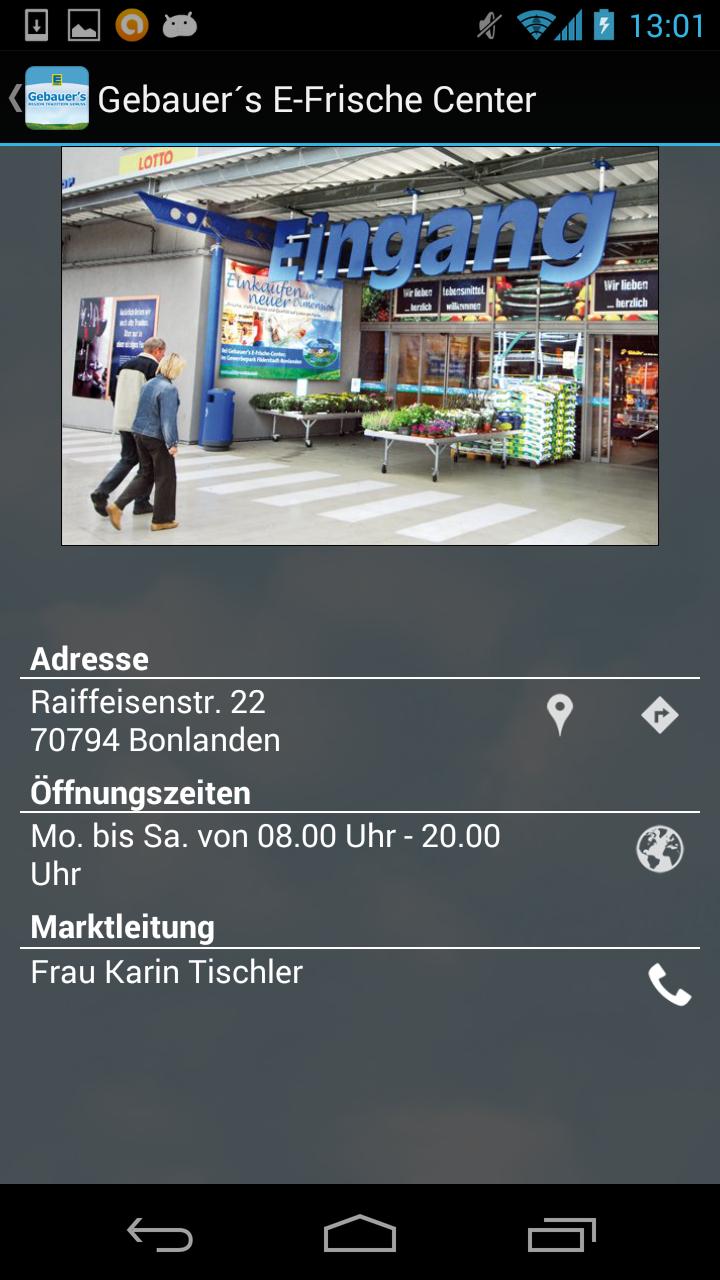The image size is (720, 1280).
Task: Open the website globe icon
Action: coord(660,850)
